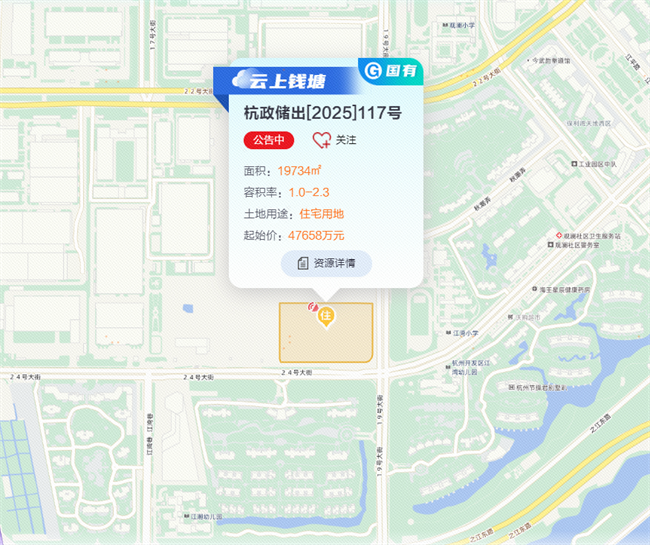Tap the orange 住 map marker
The width and height of the screenshot is (650, 545).
click(326, 318)
